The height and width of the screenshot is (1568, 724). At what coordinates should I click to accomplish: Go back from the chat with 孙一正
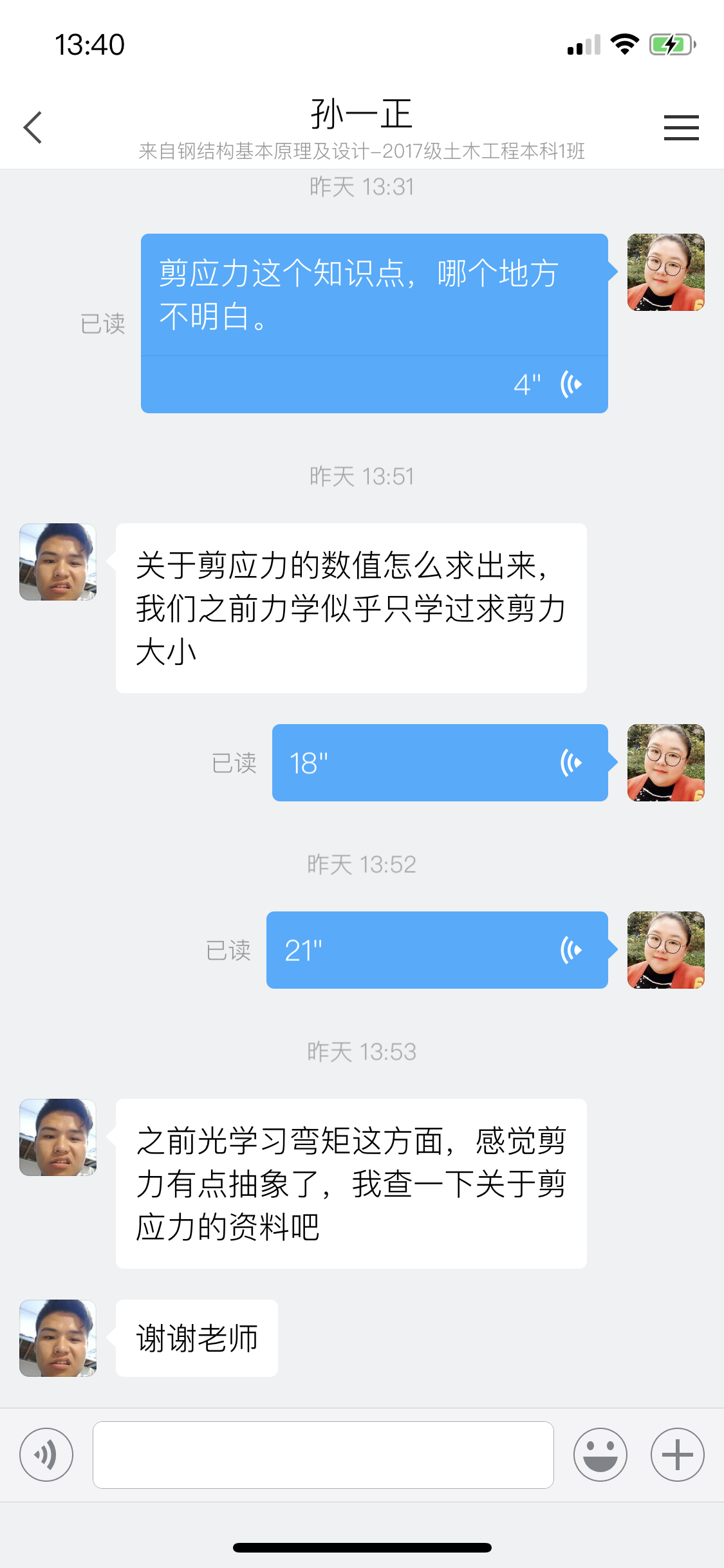[x=33, y=127]
